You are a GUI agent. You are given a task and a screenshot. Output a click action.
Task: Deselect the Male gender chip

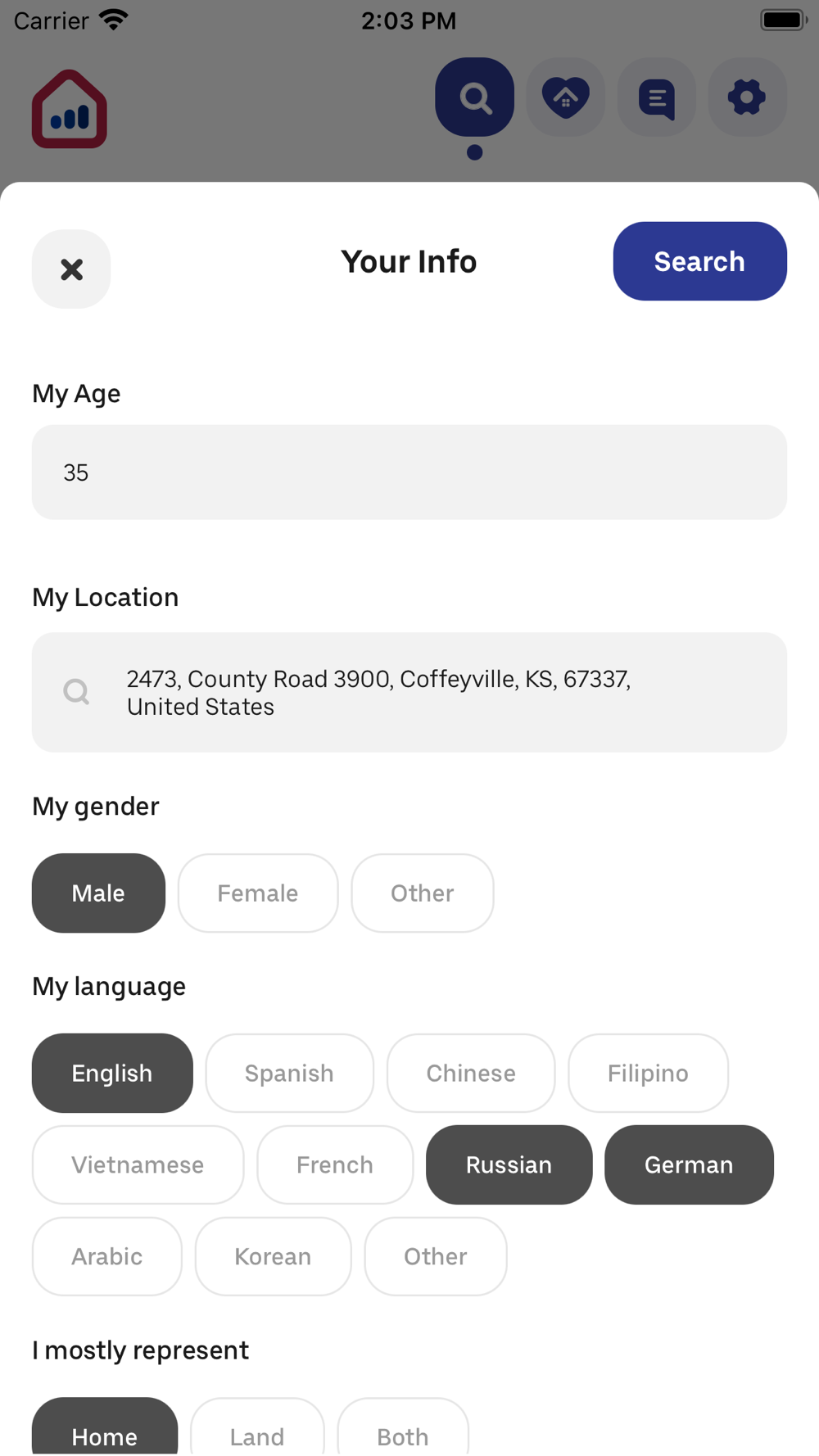point(98,893)
